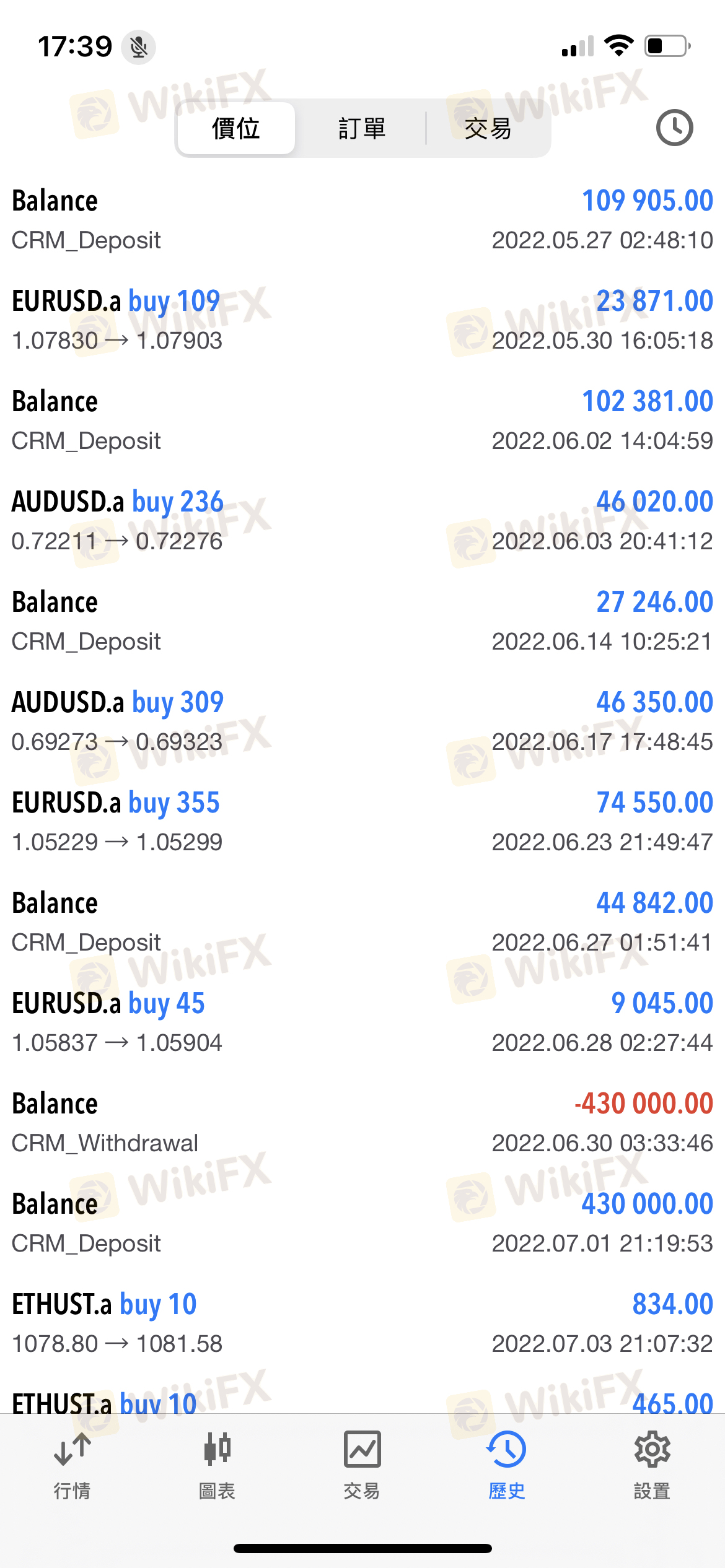Expand the EURUSD.a buy 45 entry
725x1568 pixels.
(x=362, y=1023)
